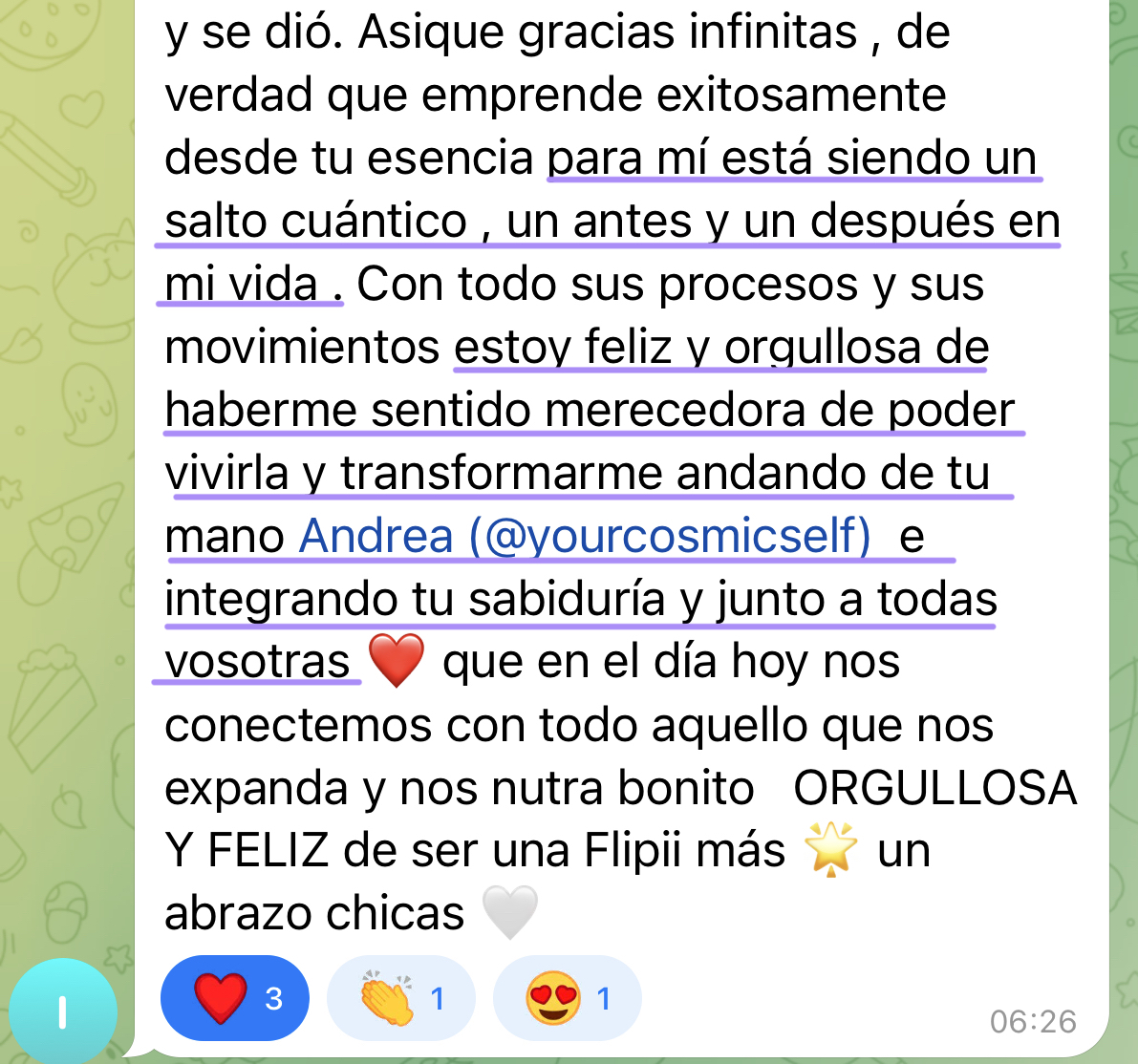Tap the red heart reaction with 3
The width and height of the screenshot is (1138, 1064).
(x=235, y=998)
